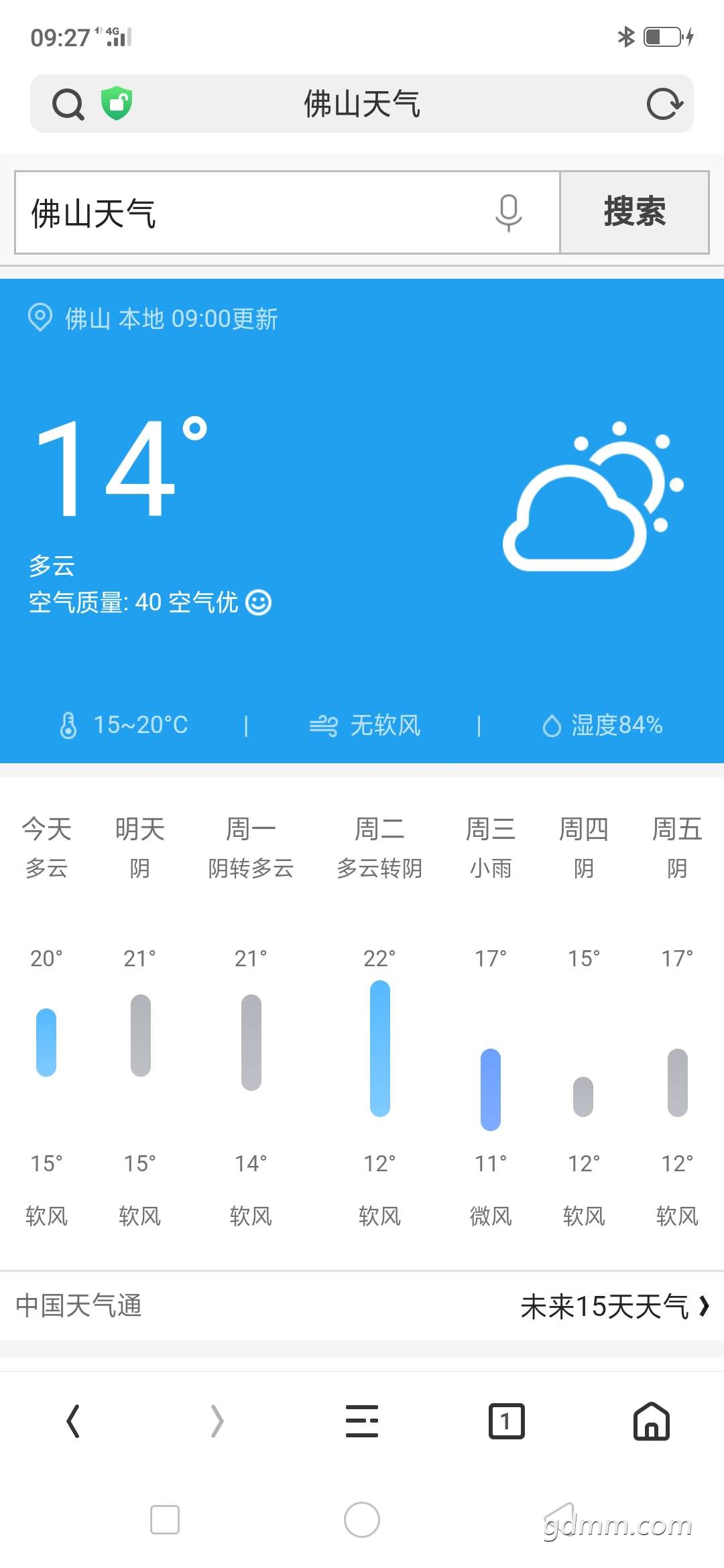Open the tabs switcher showing 1
Image resolution: width=724 pixels, height=1568 pixels.
[x=507, y=1421]
